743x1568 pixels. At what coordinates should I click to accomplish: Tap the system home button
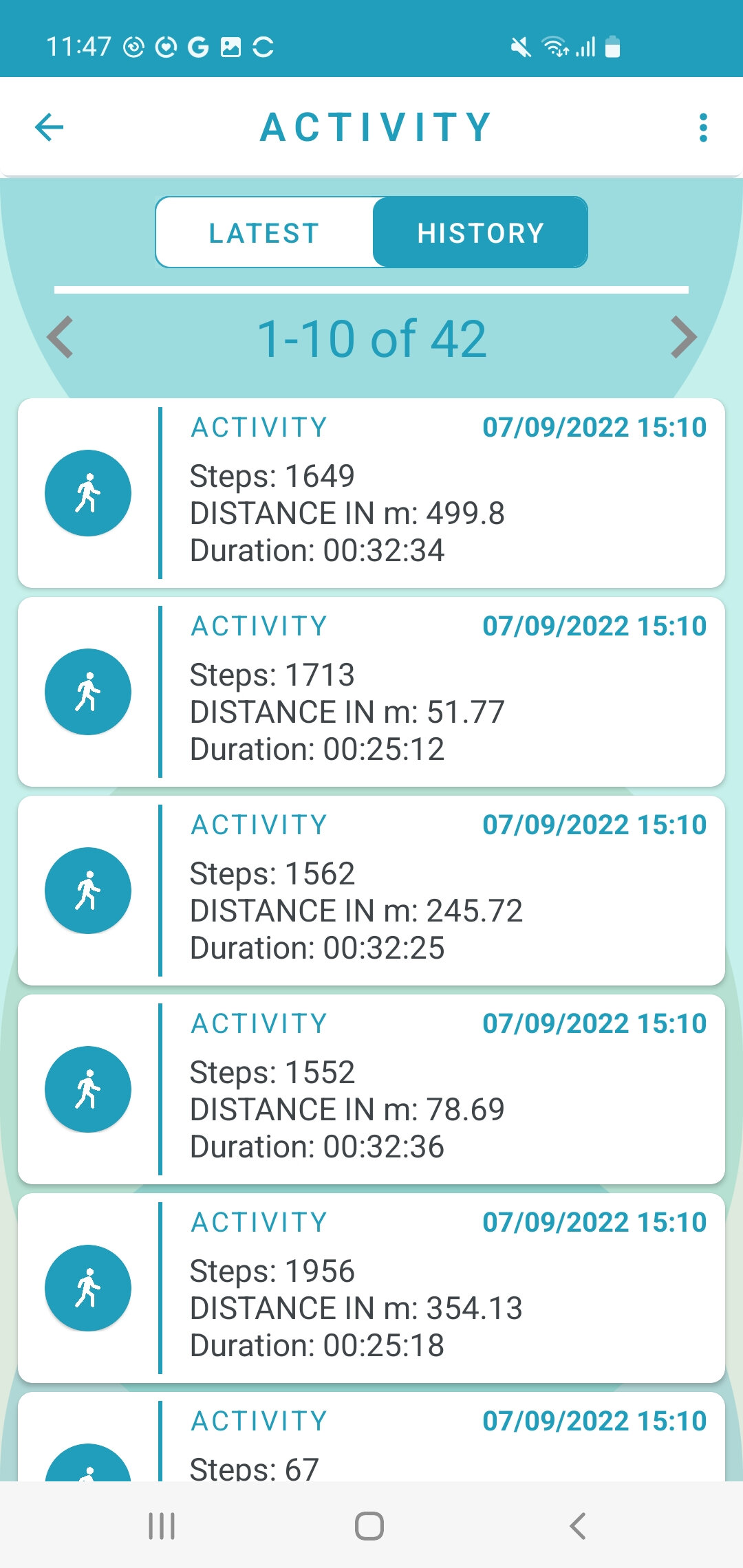(x=369, y=1526)
